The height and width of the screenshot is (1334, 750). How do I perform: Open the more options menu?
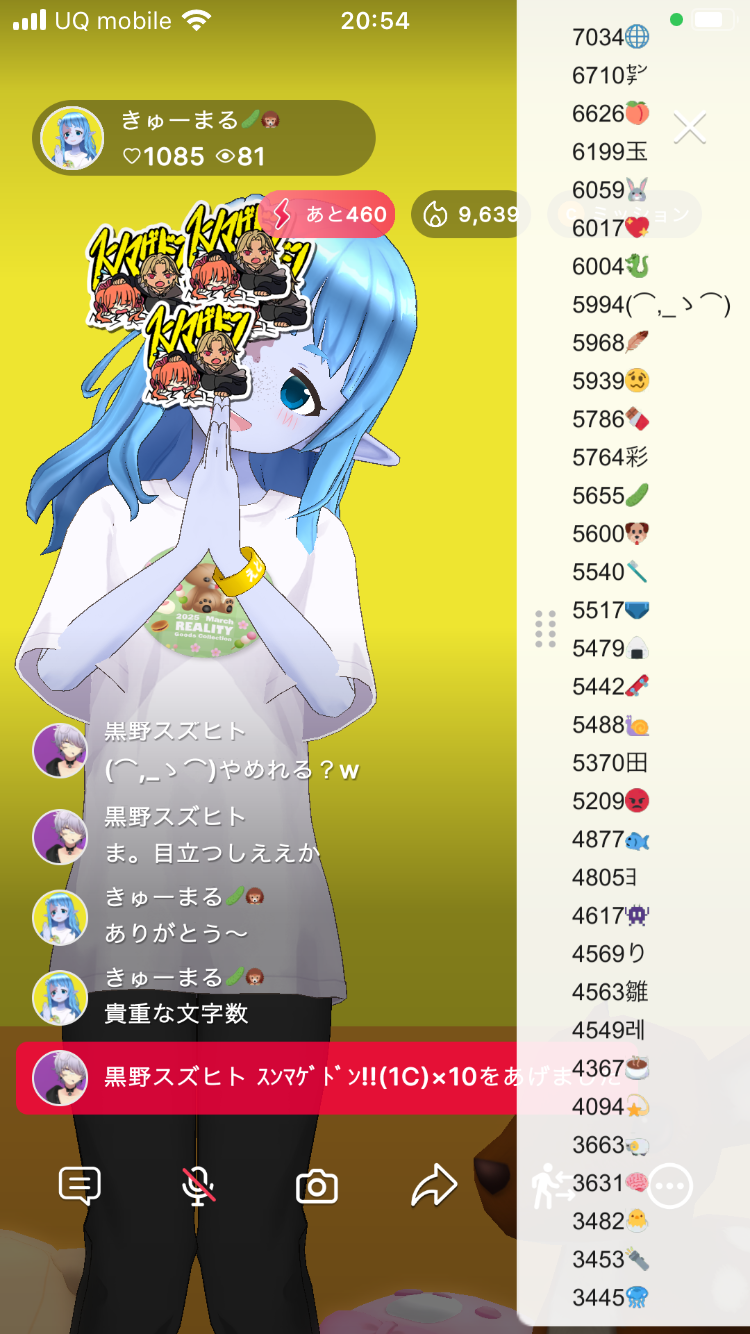[670, 1186]
